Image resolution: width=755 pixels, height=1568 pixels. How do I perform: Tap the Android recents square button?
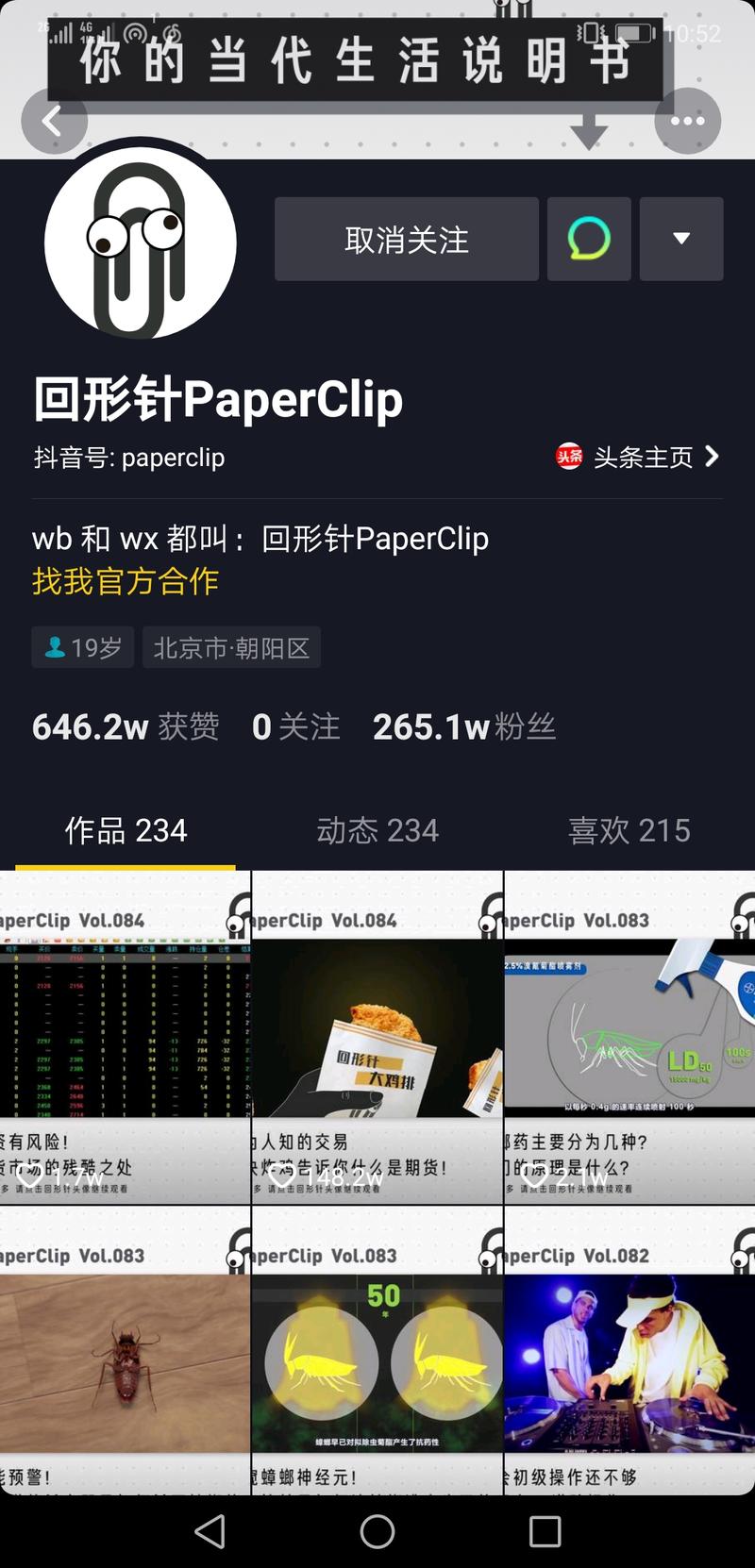tap(544, 1530)
